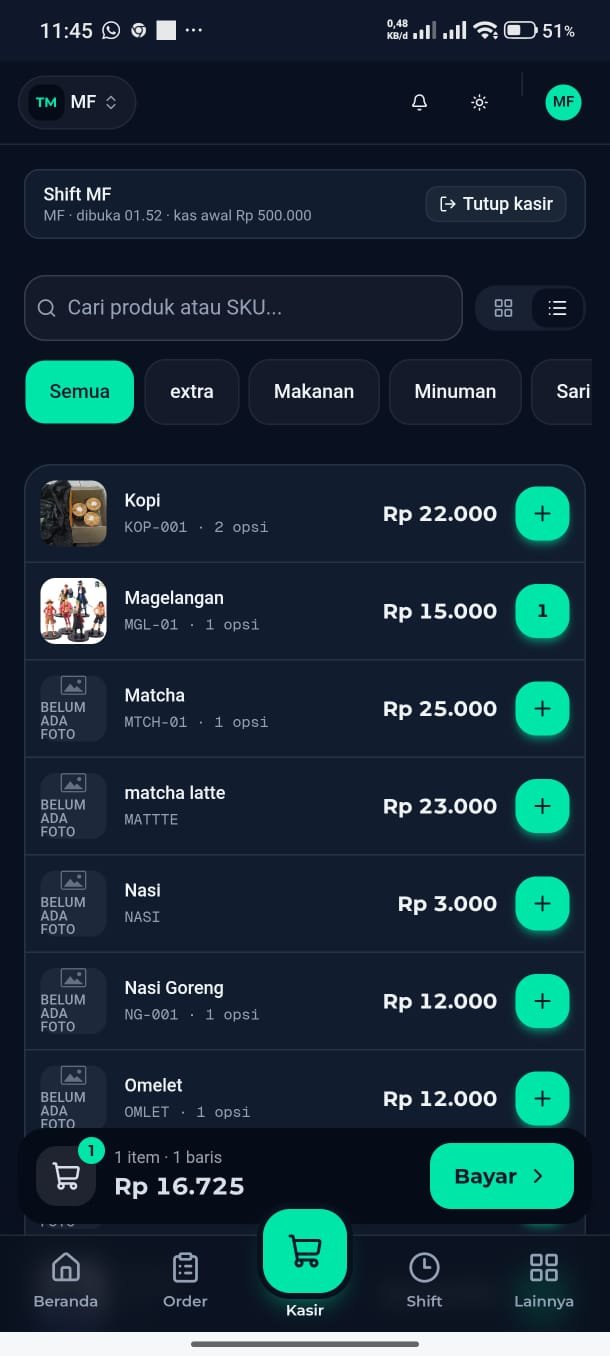
Task: Focus the Cari produk atau SKU field
Action: [x=243, y=308]
